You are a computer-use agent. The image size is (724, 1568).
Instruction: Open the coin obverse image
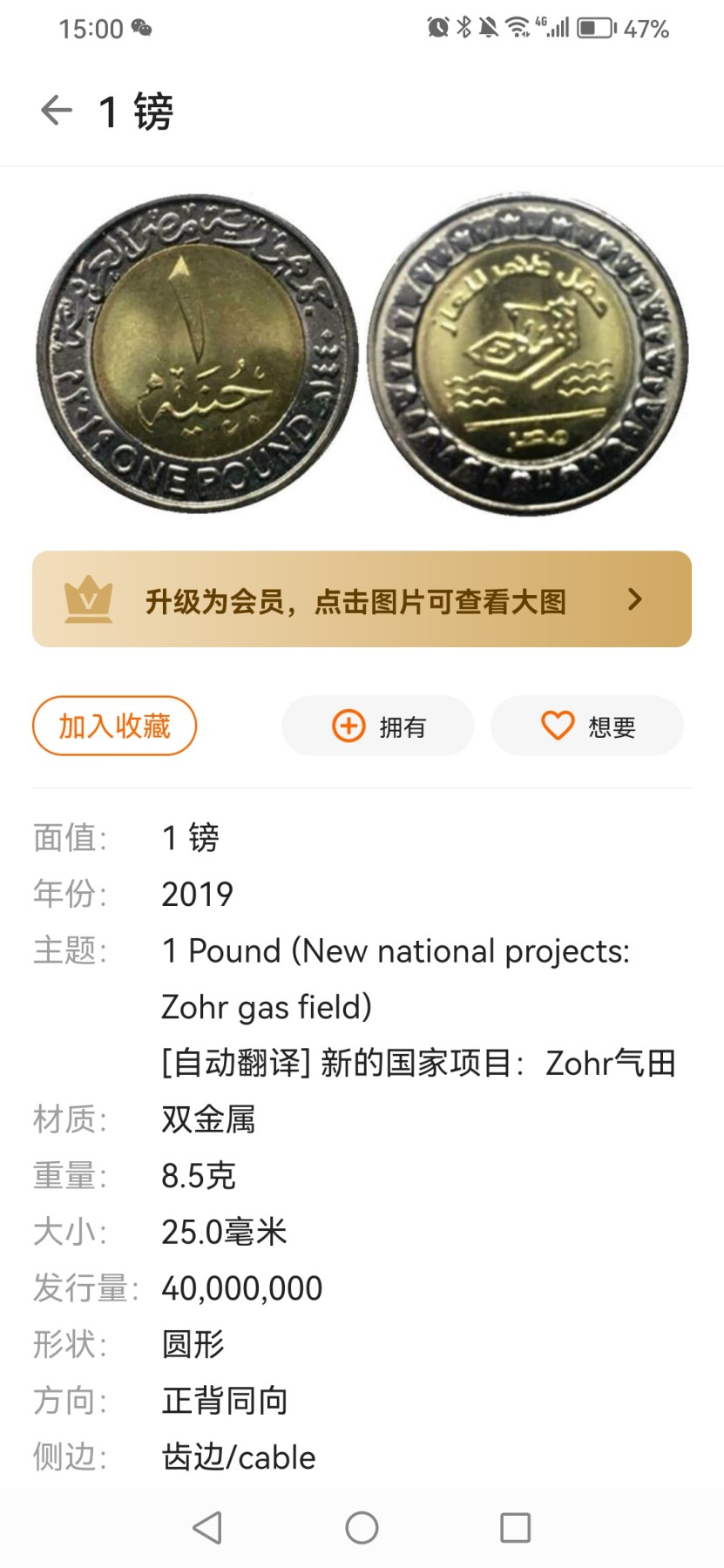click(196, 354)
